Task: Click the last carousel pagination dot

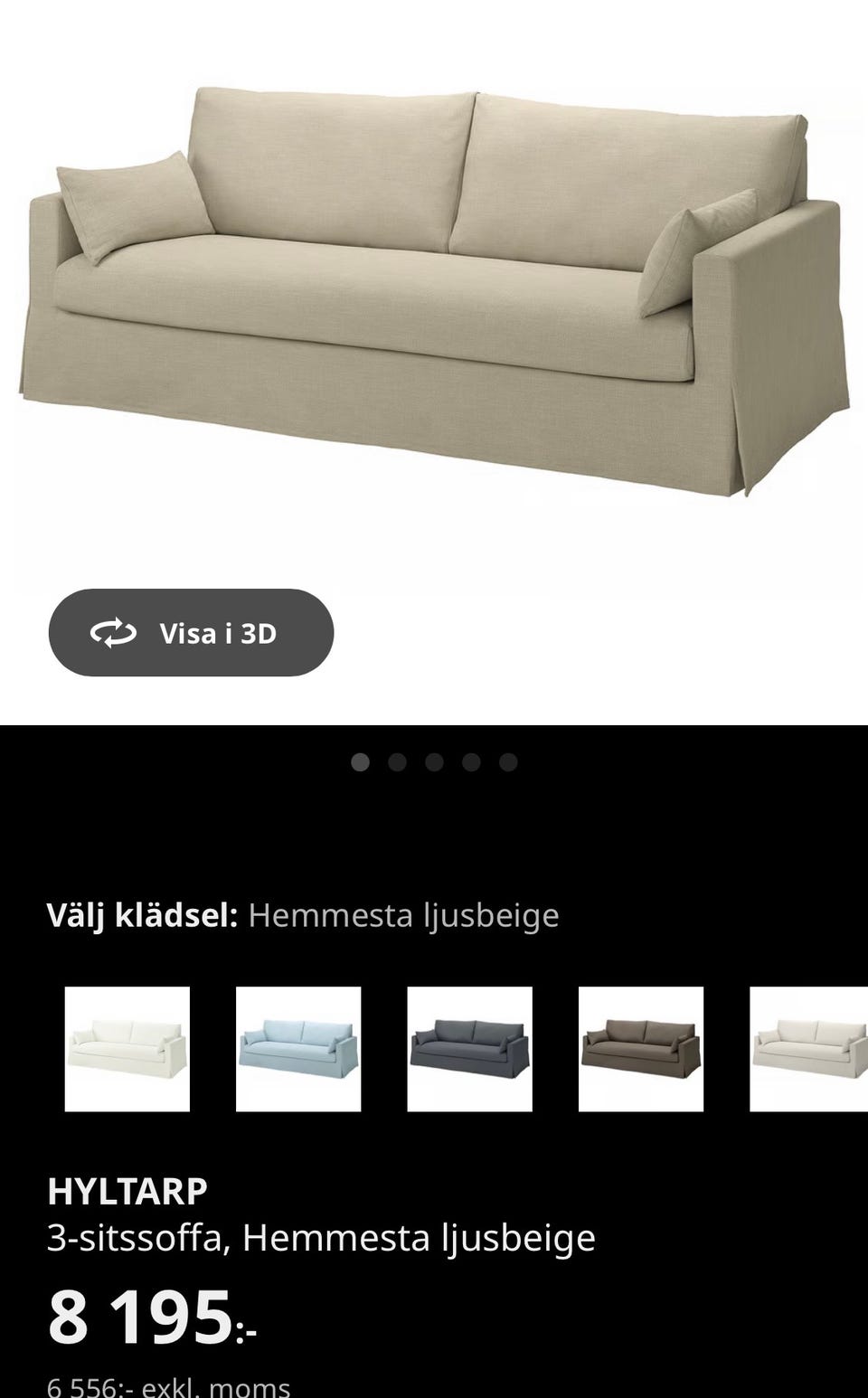Action: pyautogui.click(x=505, y=762)
